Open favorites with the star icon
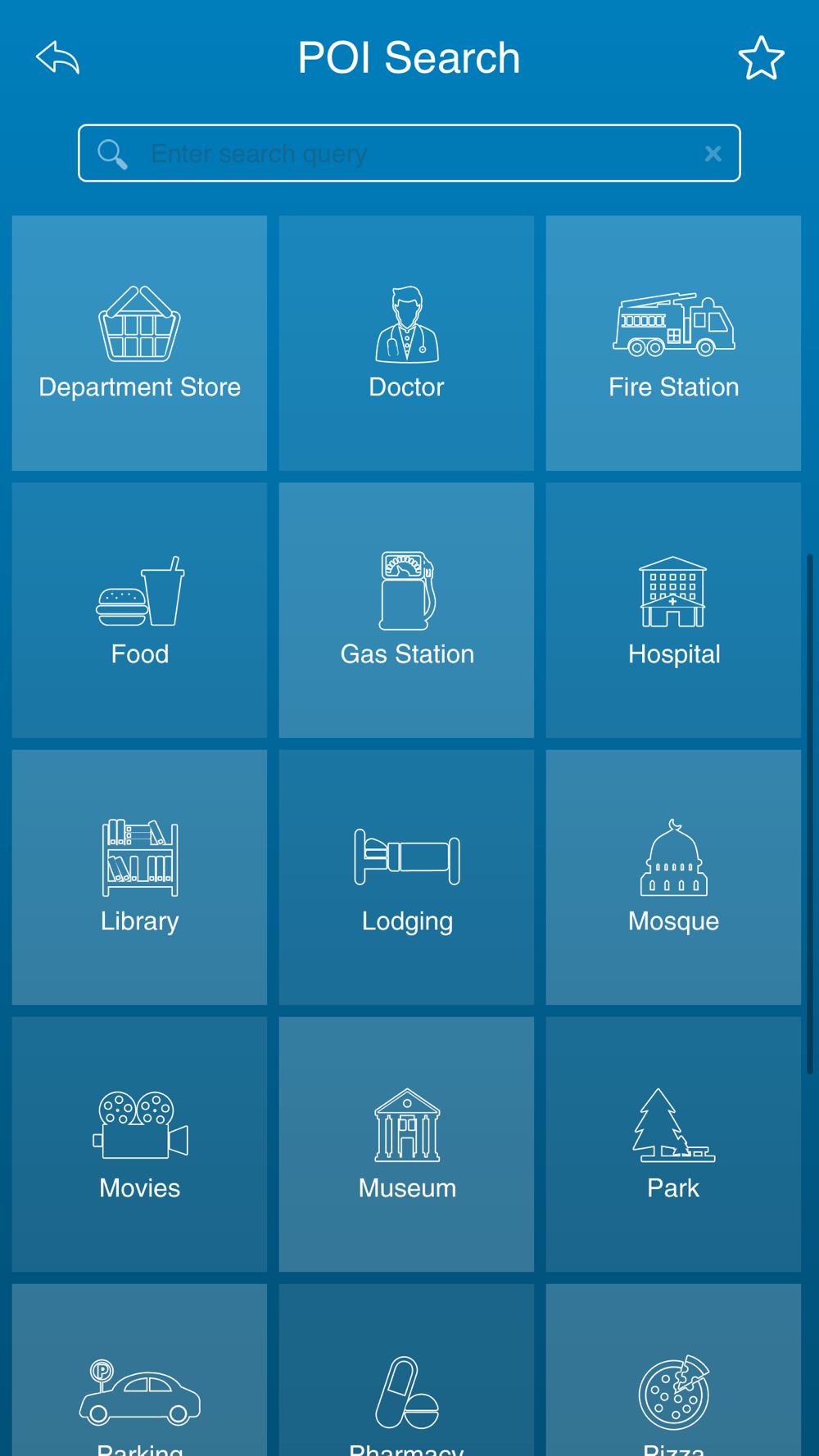This screenshot has height=1456, width=819. 761,57
